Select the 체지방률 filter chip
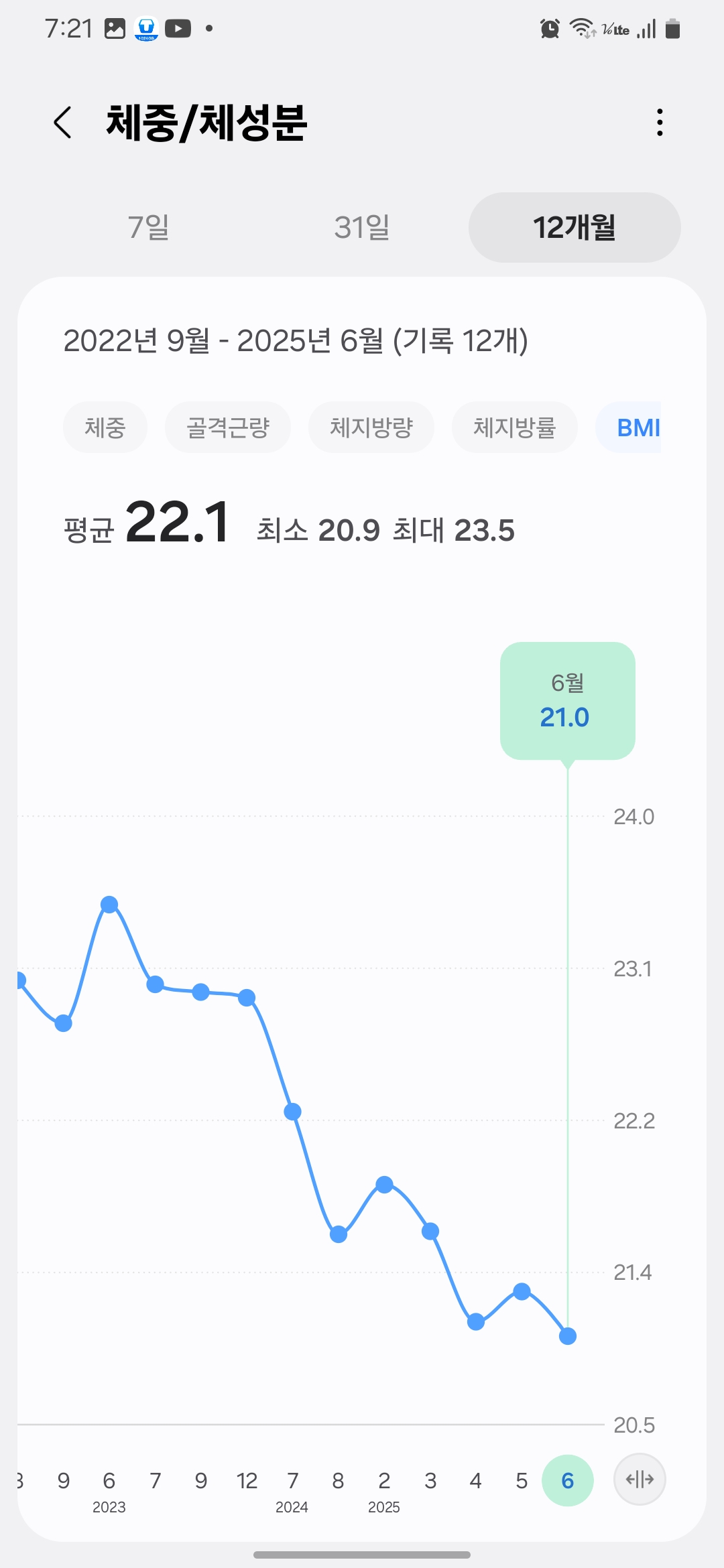The height and width of the screenshot is (1568, 724). pyautogui.click(x=514, y=427)
